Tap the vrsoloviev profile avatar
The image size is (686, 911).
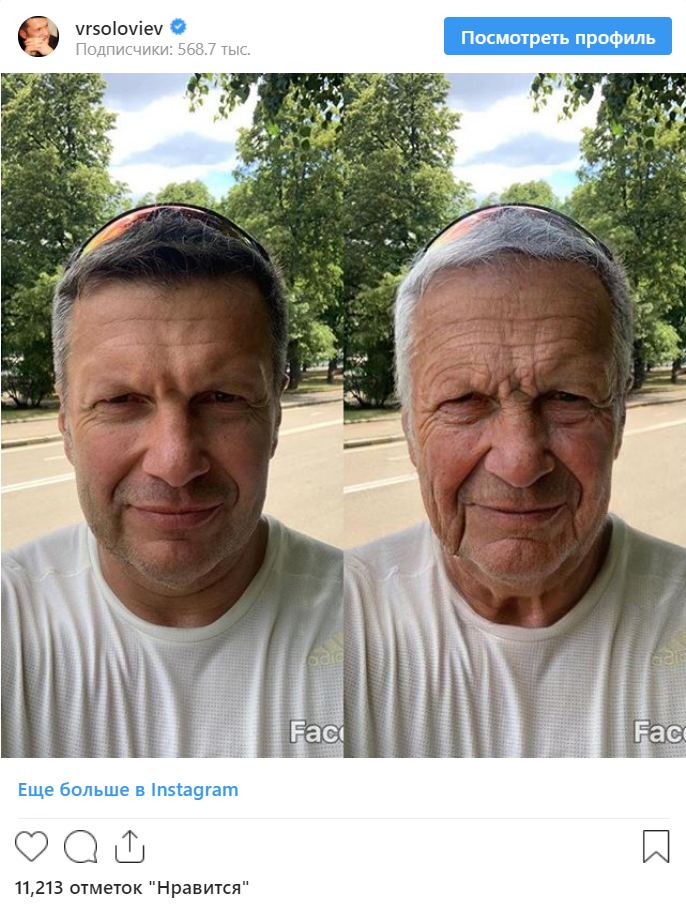coord(39,36)
